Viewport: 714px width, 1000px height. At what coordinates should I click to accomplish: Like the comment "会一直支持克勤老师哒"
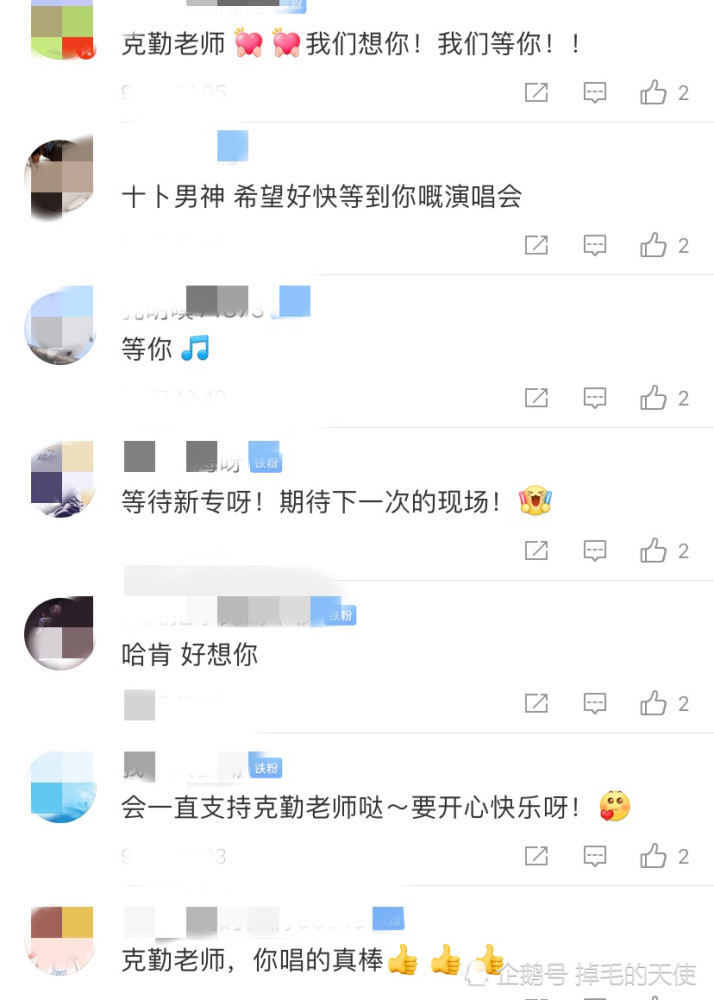[654, 856]
